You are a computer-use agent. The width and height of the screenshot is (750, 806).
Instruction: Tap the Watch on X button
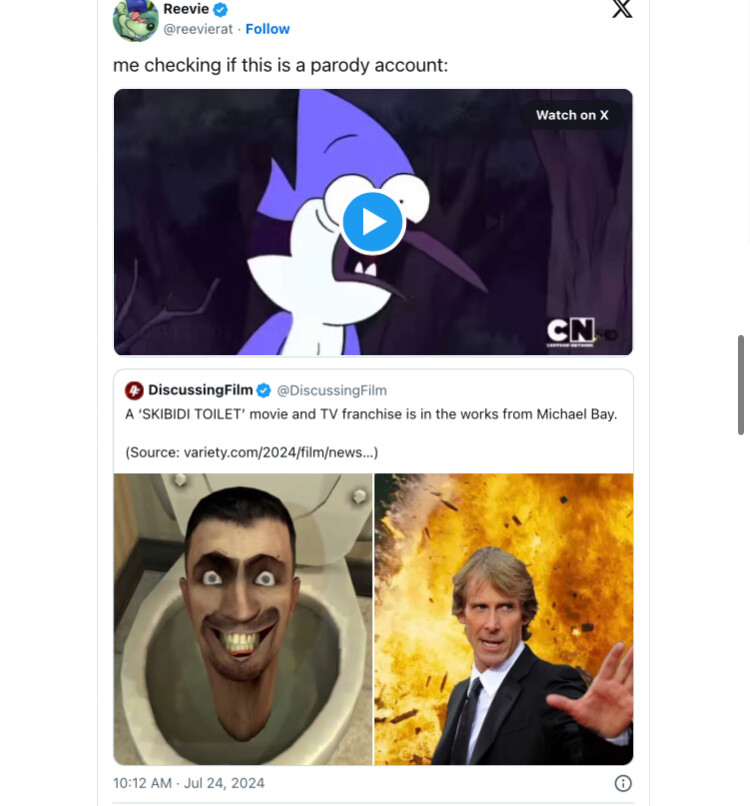click(572, 115)
